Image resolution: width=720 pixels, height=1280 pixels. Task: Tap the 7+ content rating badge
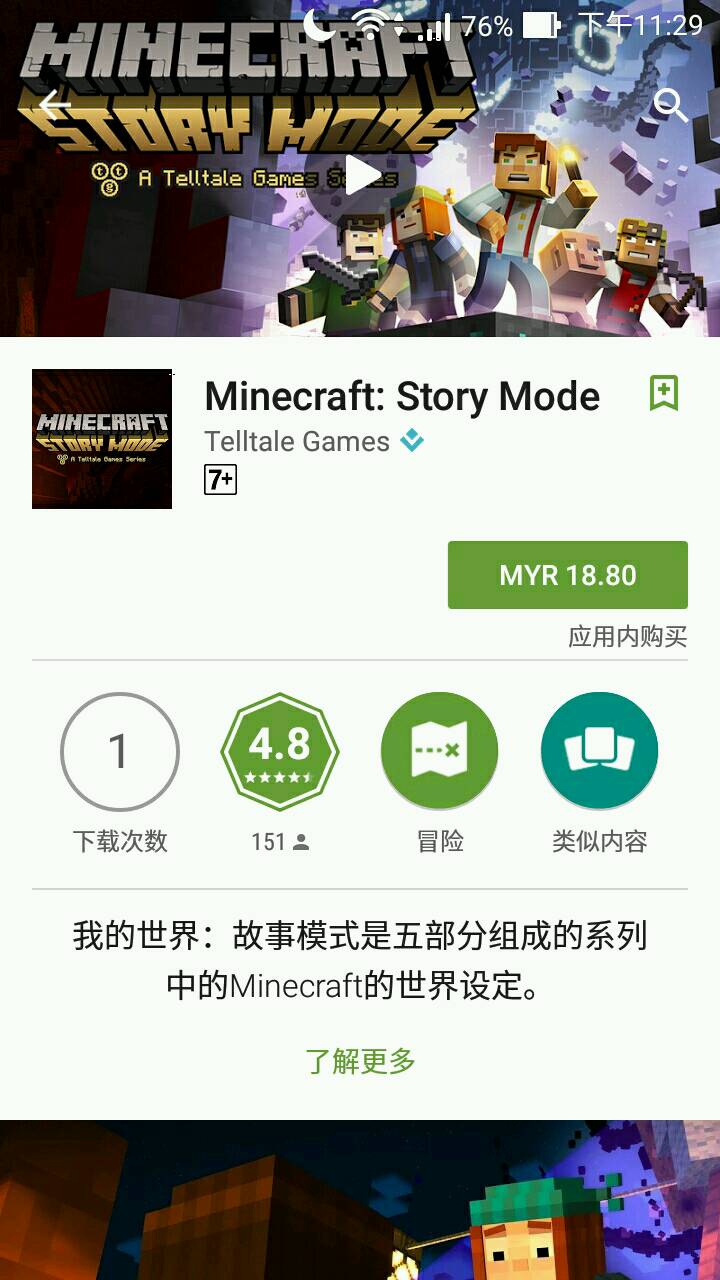(220, 481)
